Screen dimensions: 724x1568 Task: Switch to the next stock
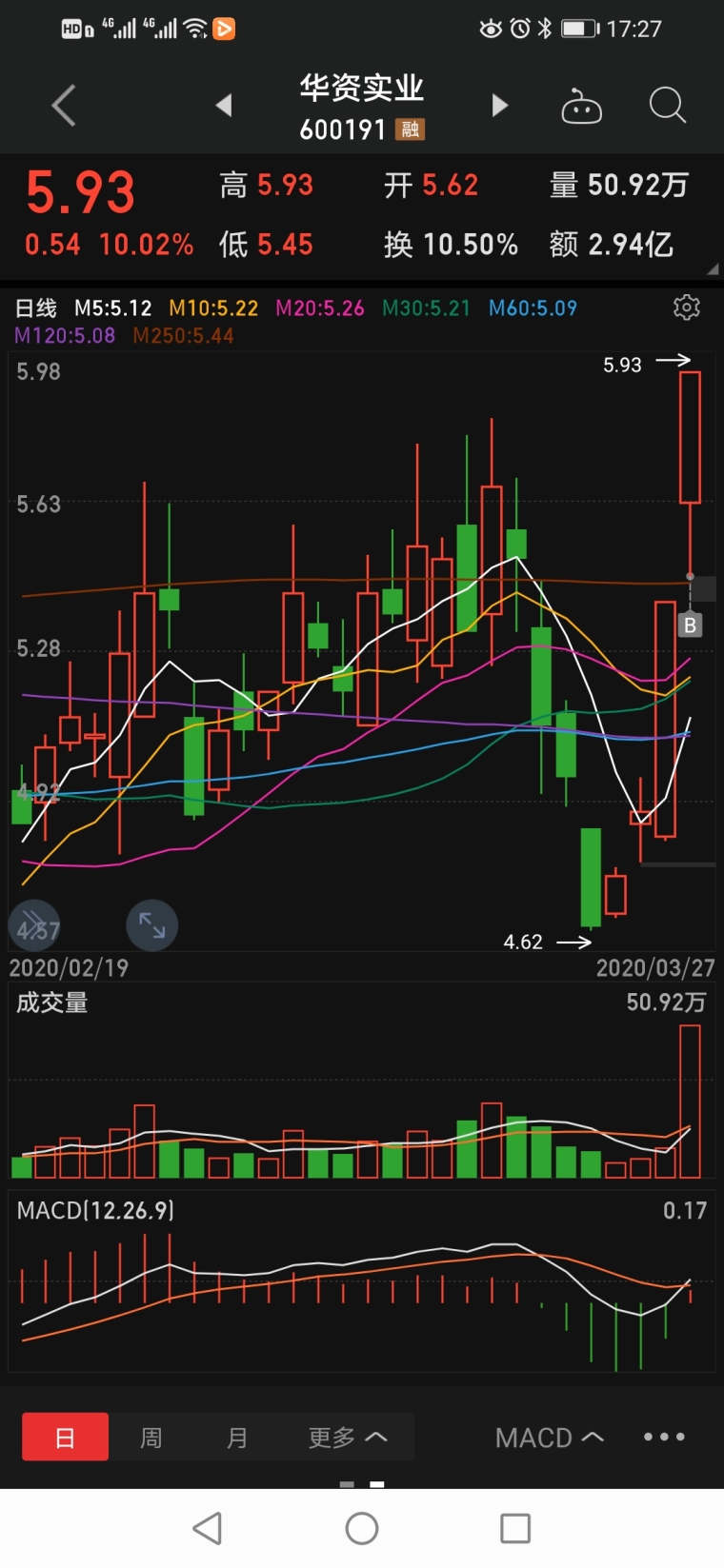tap(499, 105)
